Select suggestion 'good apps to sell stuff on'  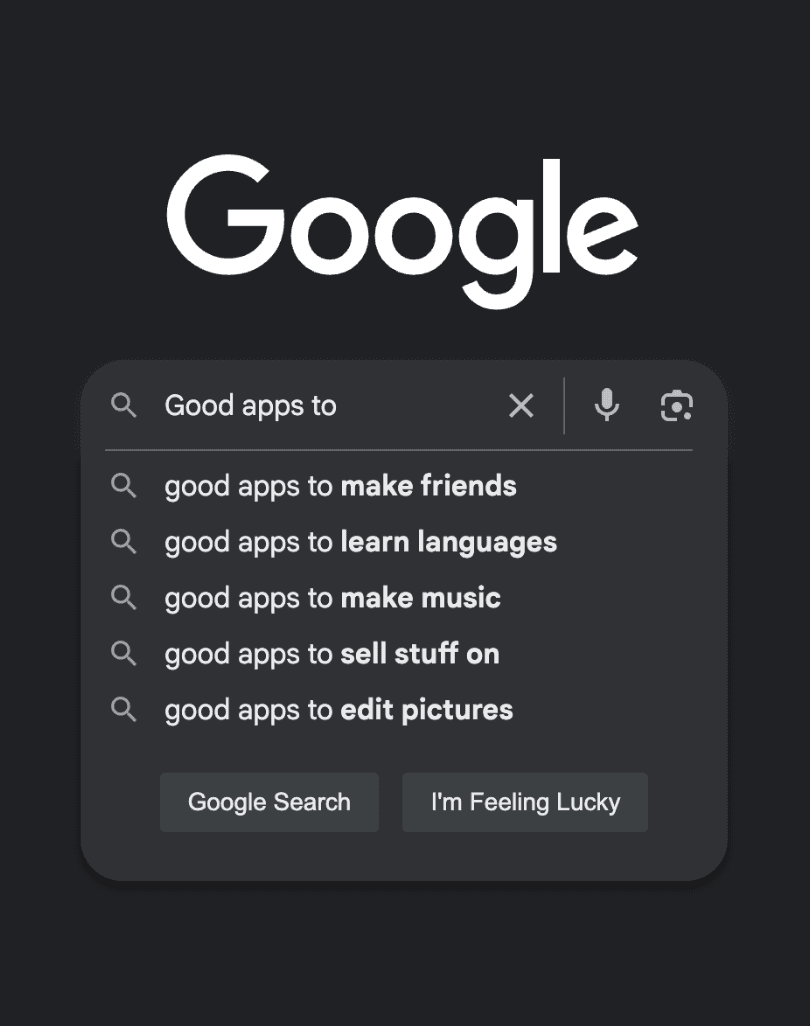tap(330, 654)
